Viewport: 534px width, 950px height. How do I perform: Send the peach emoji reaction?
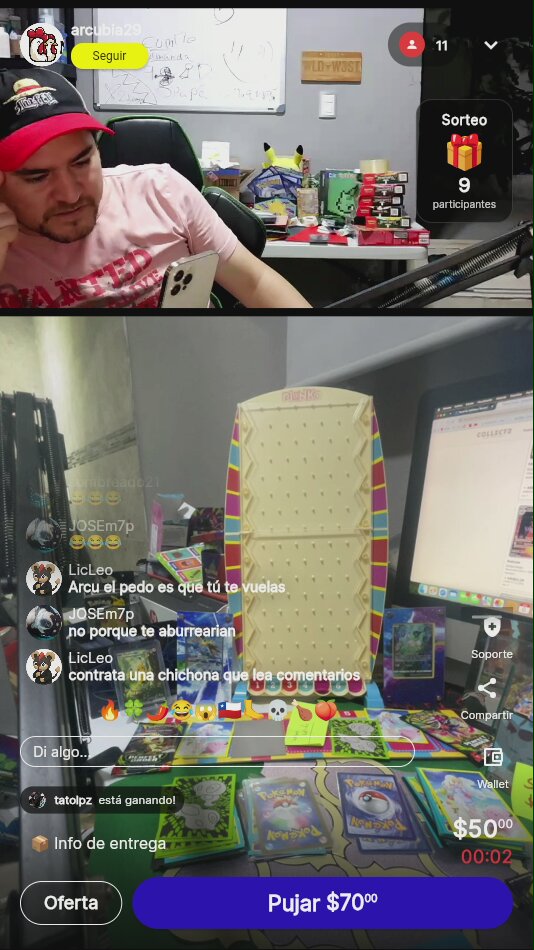pyautogui.click(x=326, y=710)
